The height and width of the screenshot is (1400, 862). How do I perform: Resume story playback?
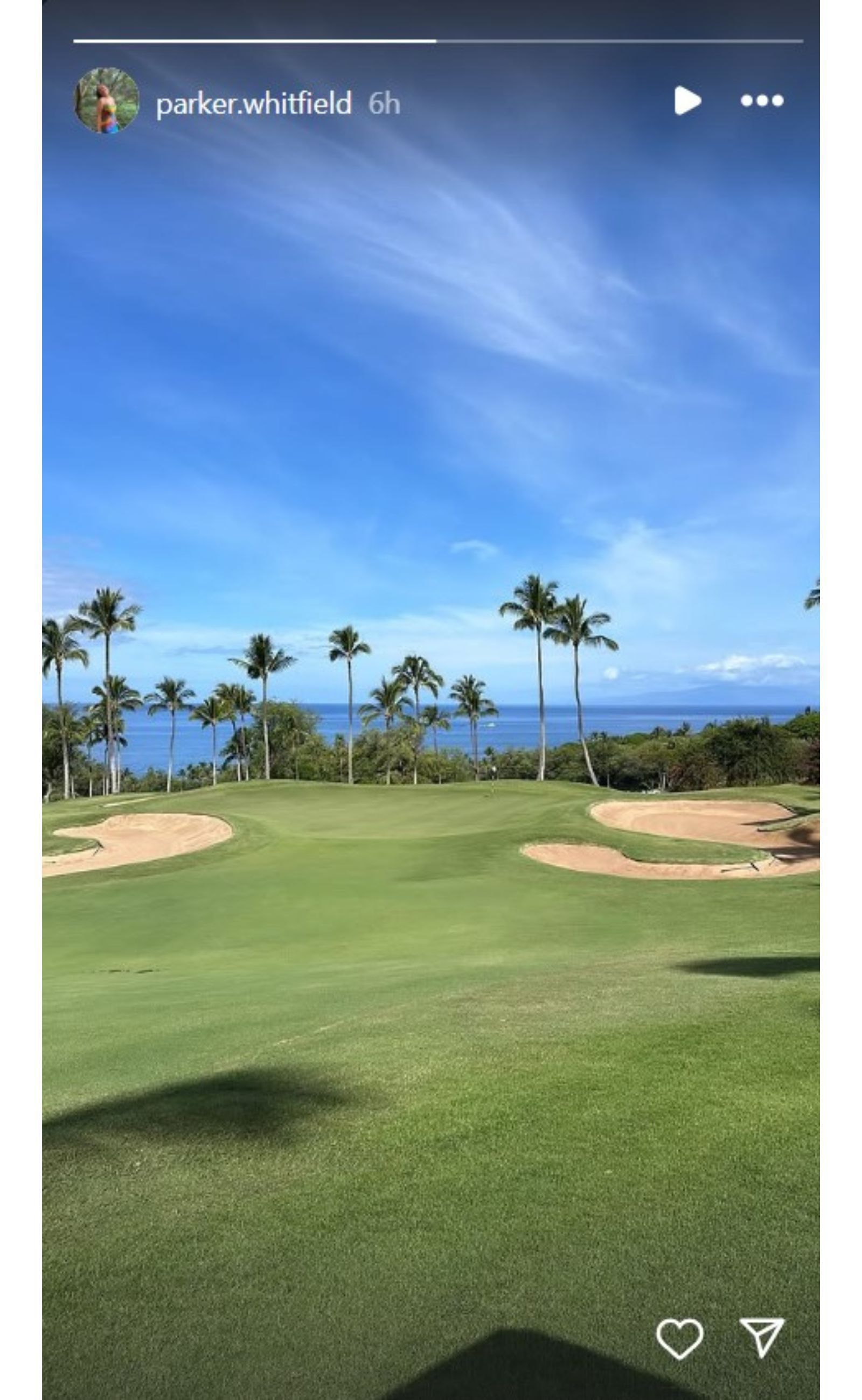(x=686, y=101)
